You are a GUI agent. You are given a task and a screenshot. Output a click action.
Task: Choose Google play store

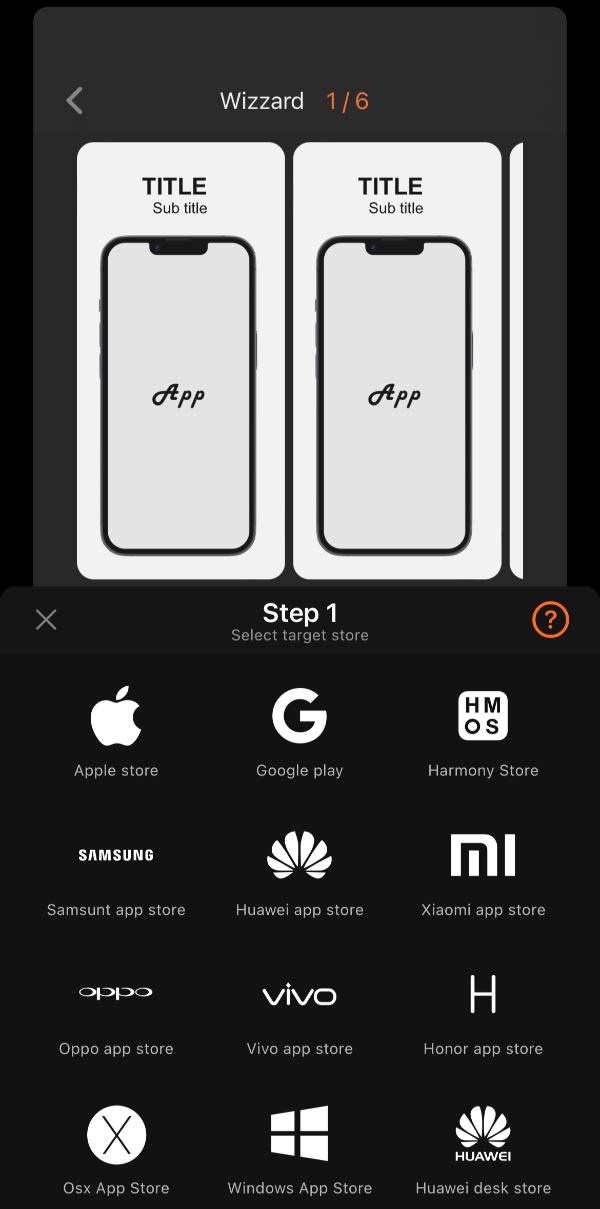[300, 732]
